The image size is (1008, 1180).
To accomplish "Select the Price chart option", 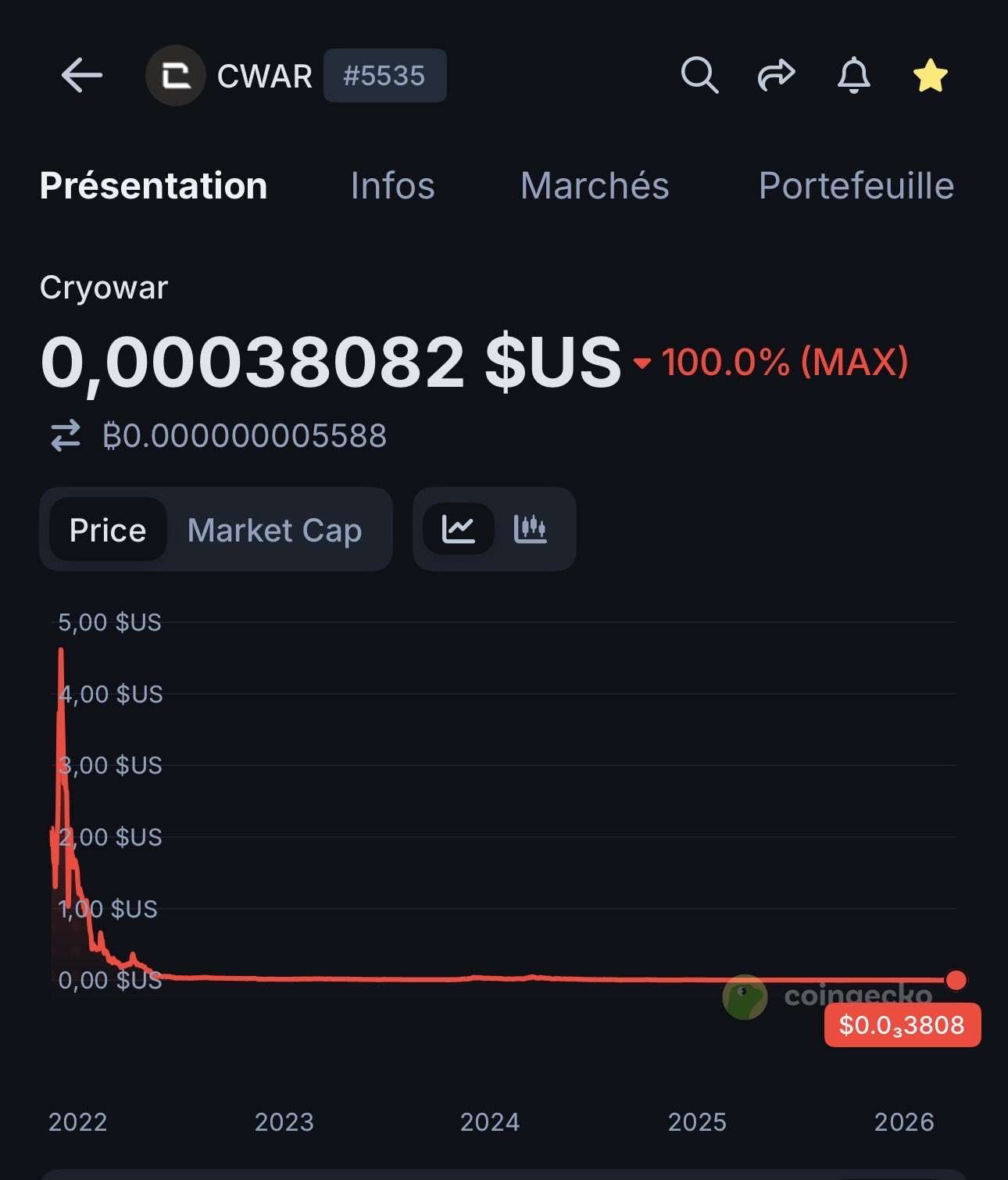I will point(108,530).
